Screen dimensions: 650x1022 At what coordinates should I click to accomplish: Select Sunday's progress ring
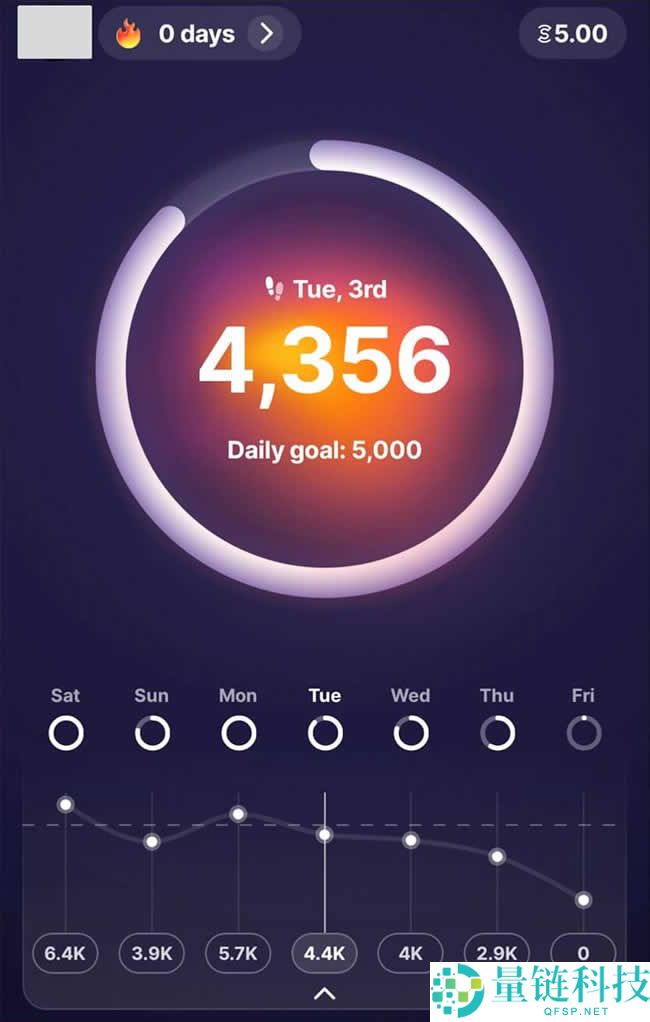152,733
